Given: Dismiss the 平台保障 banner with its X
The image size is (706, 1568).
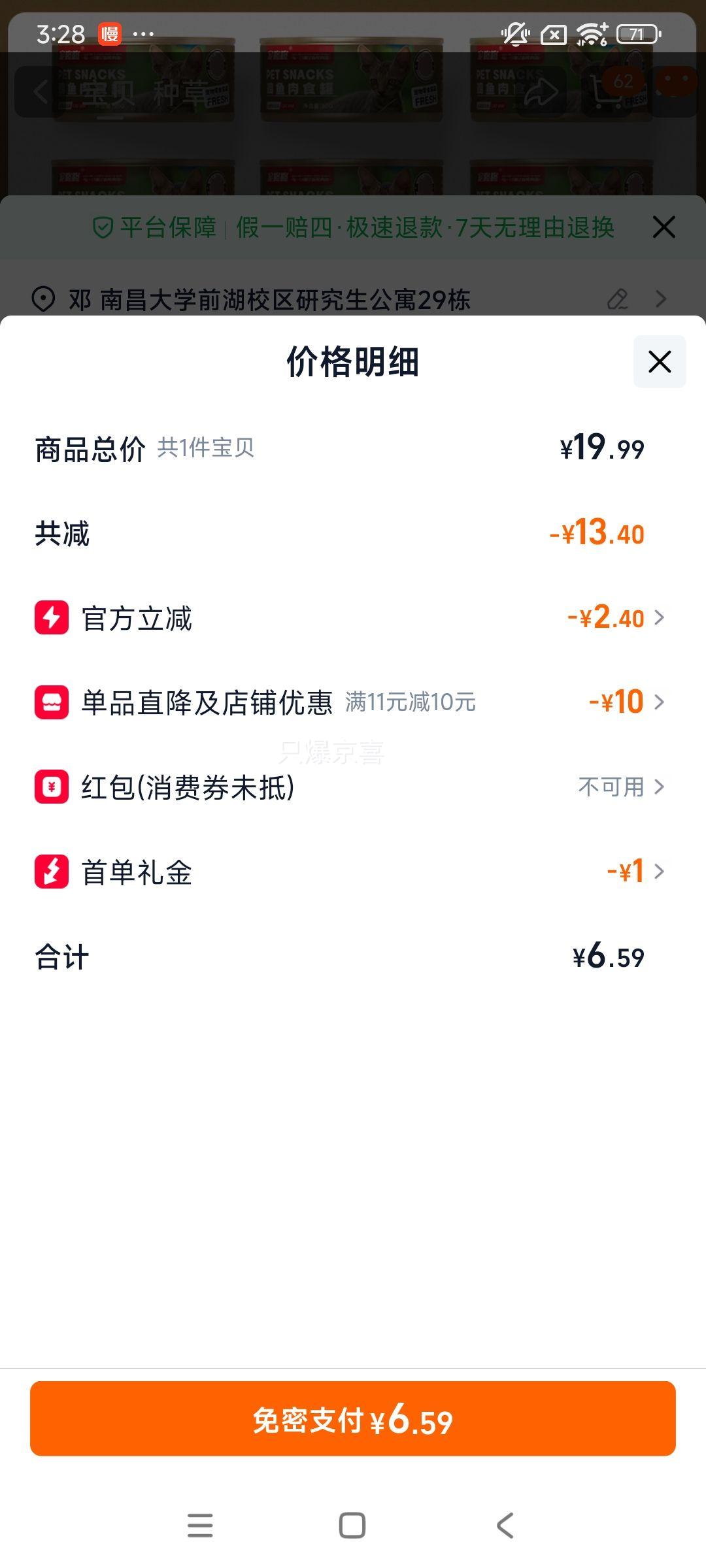Looking at the screenshot, I should pyautogui.click(x=664, y=228).
